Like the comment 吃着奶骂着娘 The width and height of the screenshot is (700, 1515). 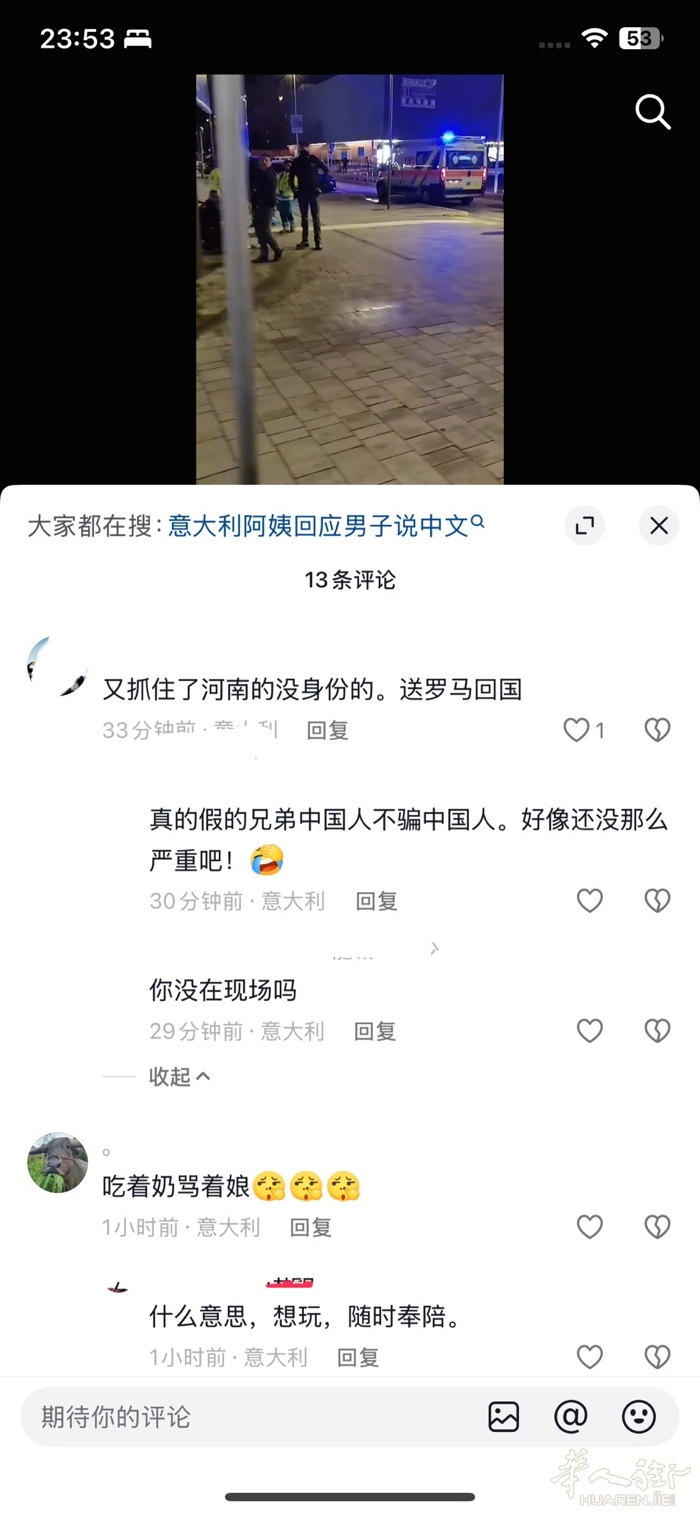coord(590,1227)
